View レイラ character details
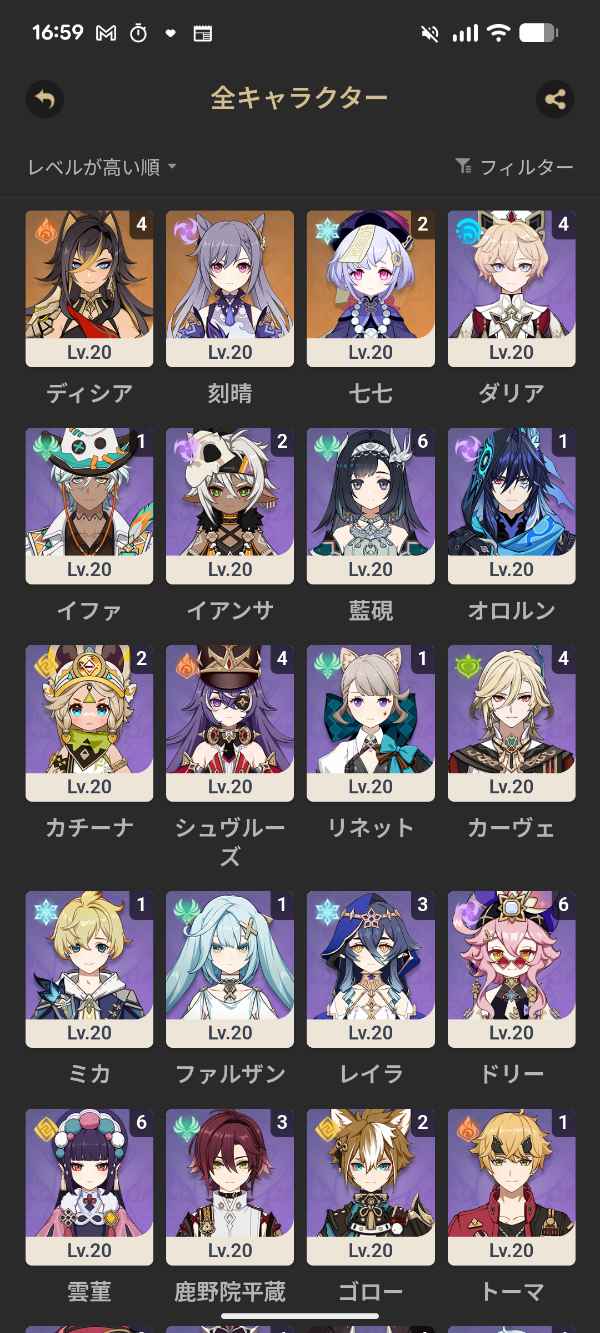Image resolution: width=600 pixels, height=1333 pixels. (x=371, y=968)
